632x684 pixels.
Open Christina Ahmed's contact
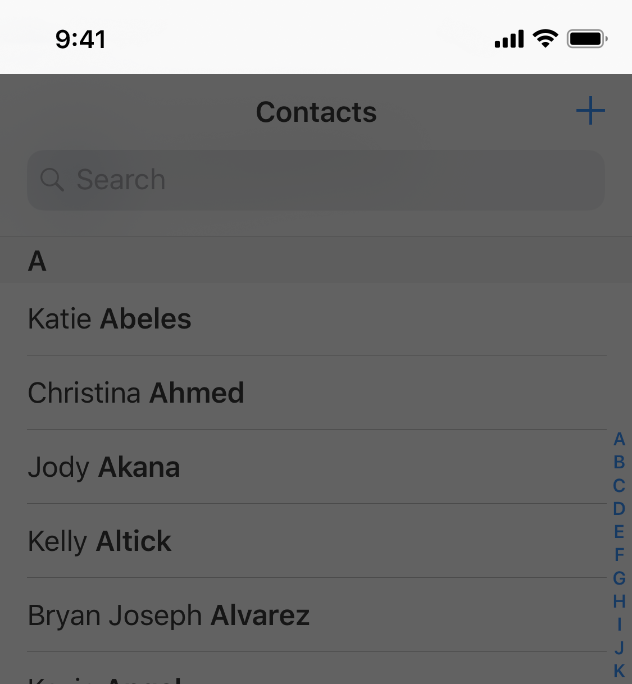[136, 393]
